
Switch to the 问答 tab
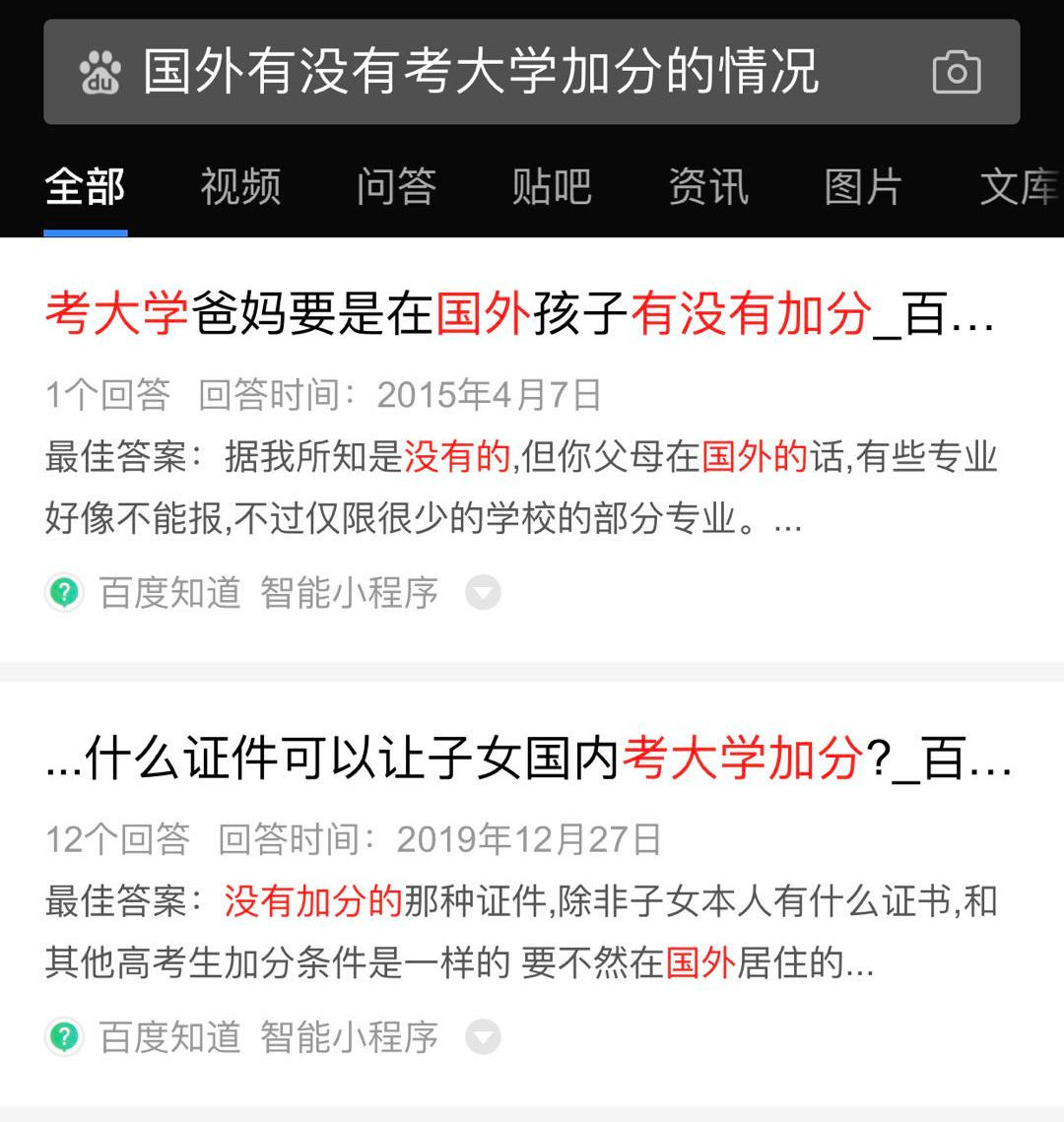pos(396,187)
